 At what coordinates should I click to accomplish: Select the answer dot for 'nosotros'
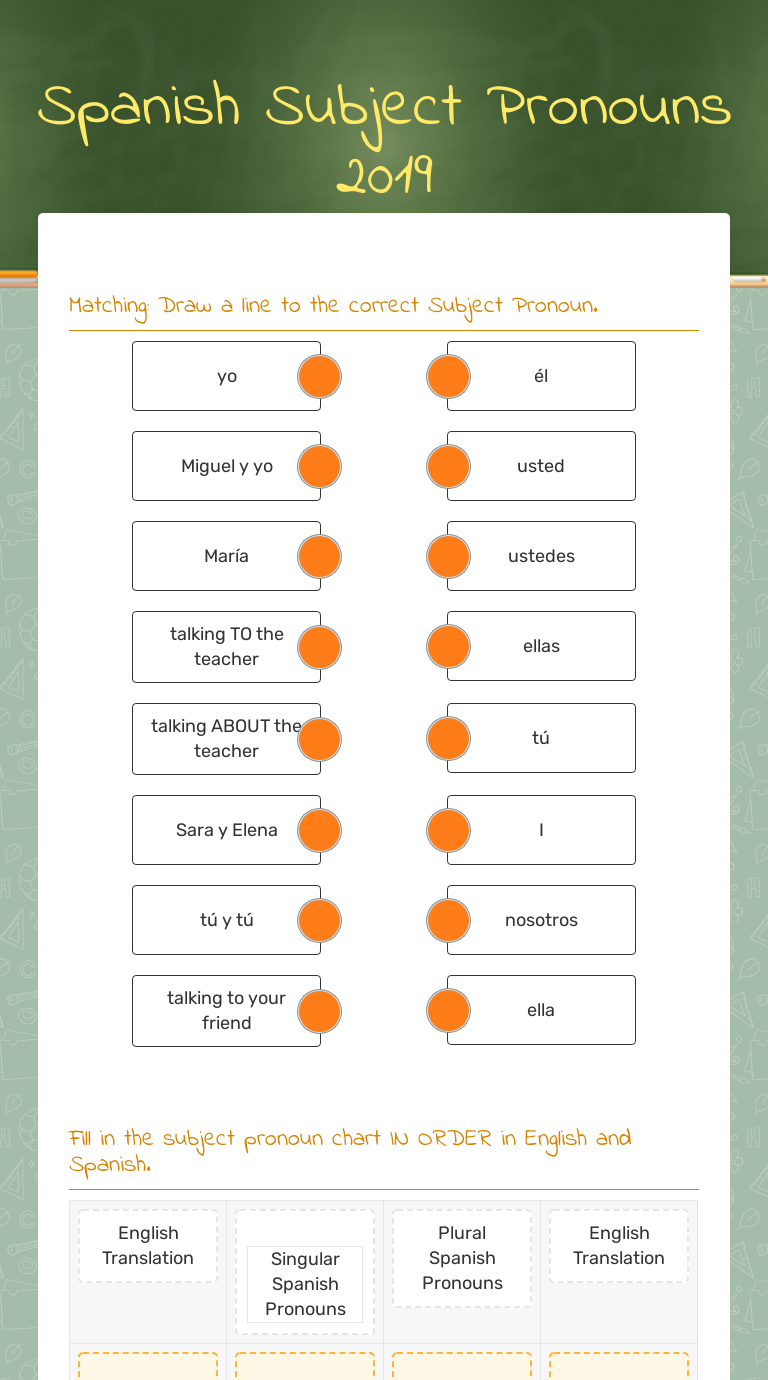coord(448,921)
